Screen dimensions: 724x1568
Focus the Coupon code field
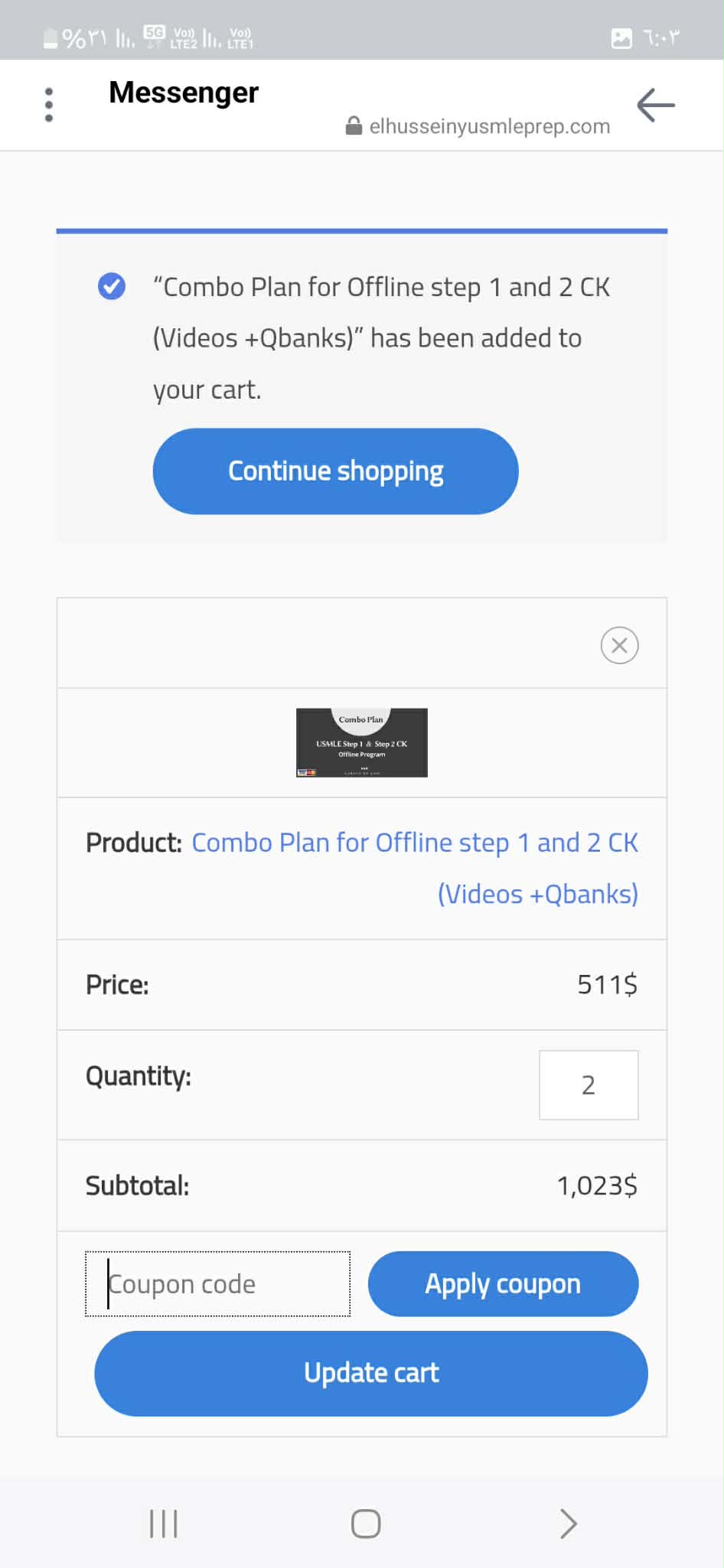pyautogui.click(x=218, y=1284)
